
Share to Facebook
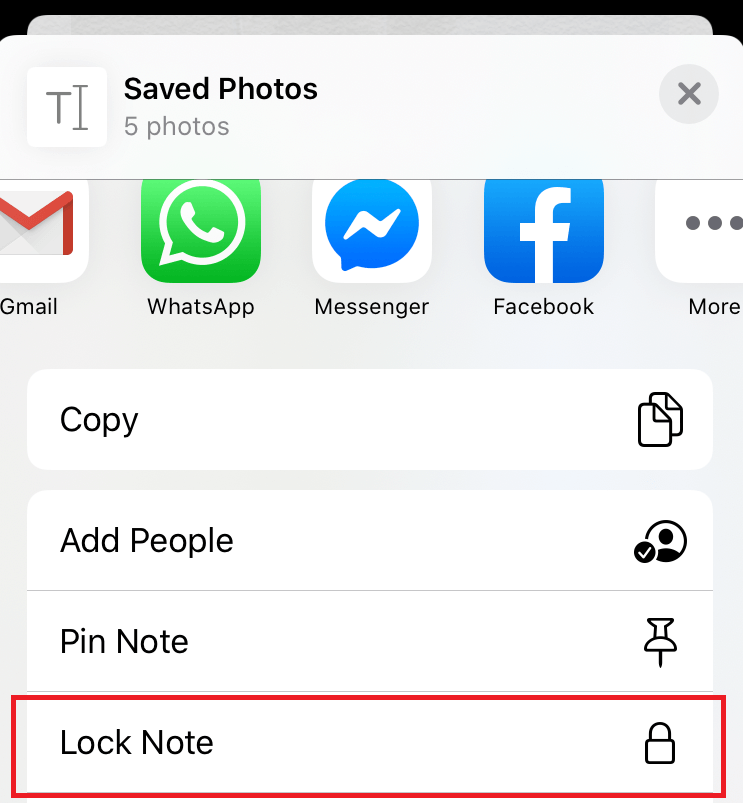tap(543, 228)
